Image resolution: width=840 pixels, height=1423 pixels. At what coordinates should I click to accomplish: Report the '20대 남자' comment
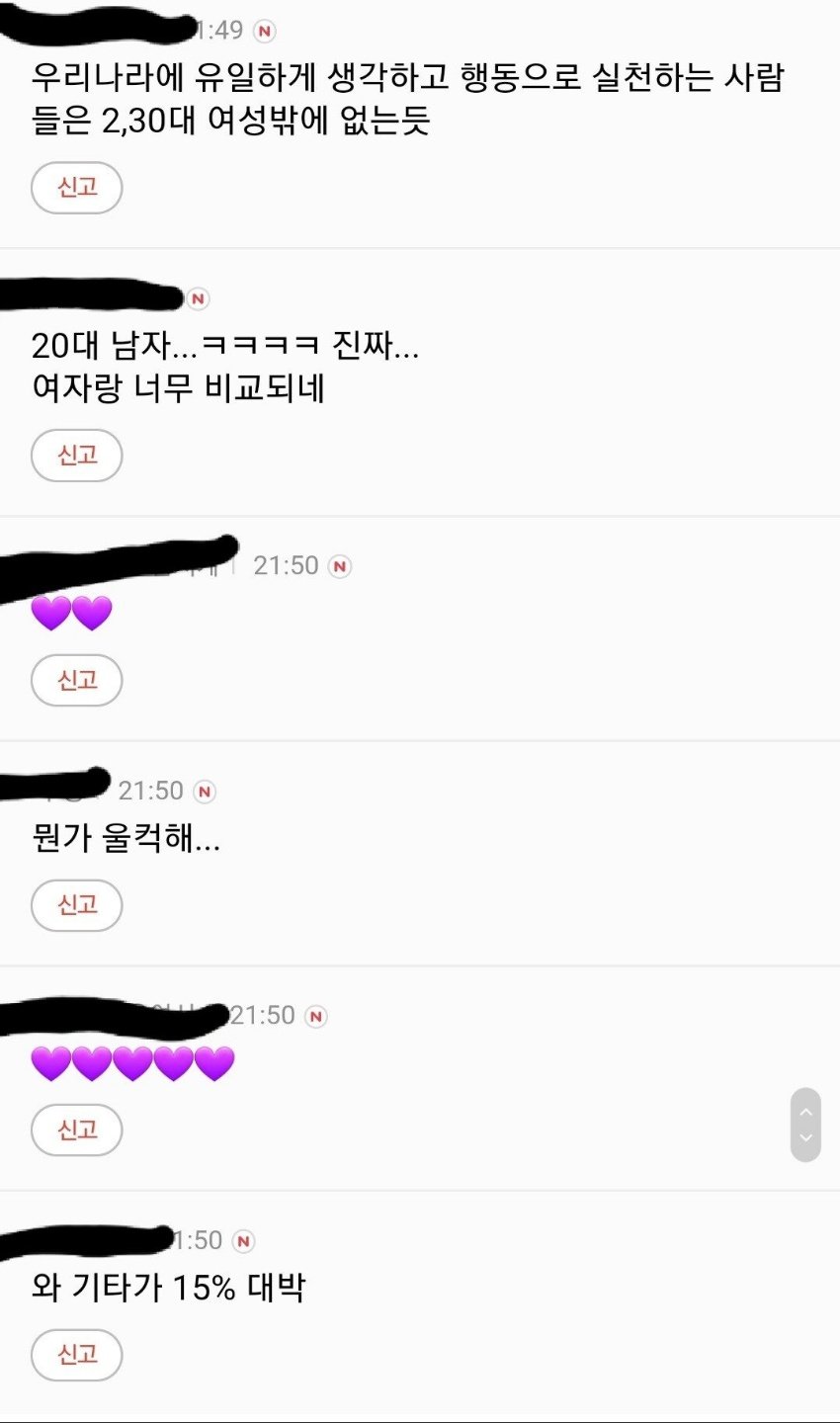click(77, 456)
